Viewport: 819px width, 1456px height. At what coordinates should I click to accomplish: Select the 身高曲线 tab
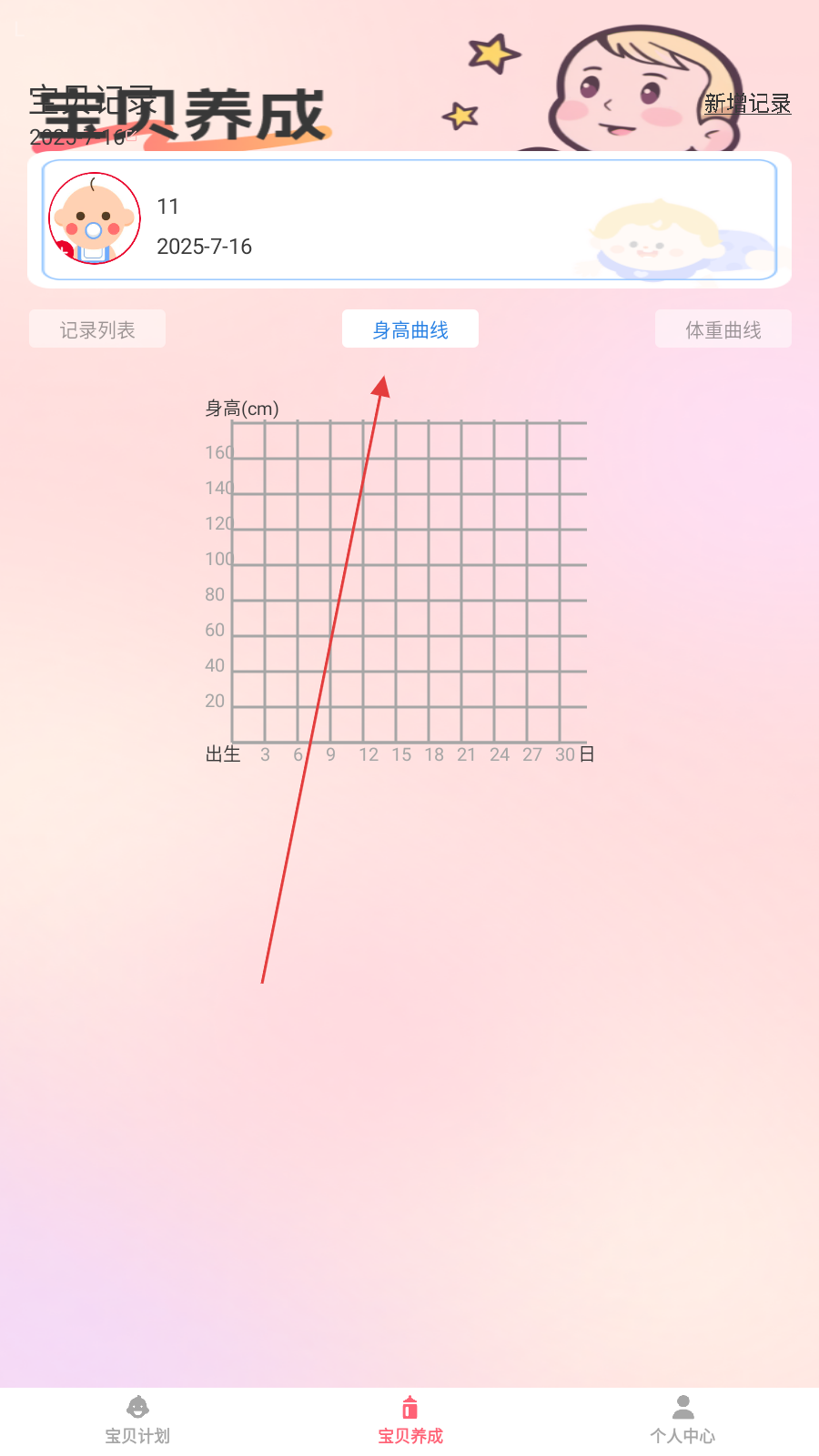tap(410, 329)
